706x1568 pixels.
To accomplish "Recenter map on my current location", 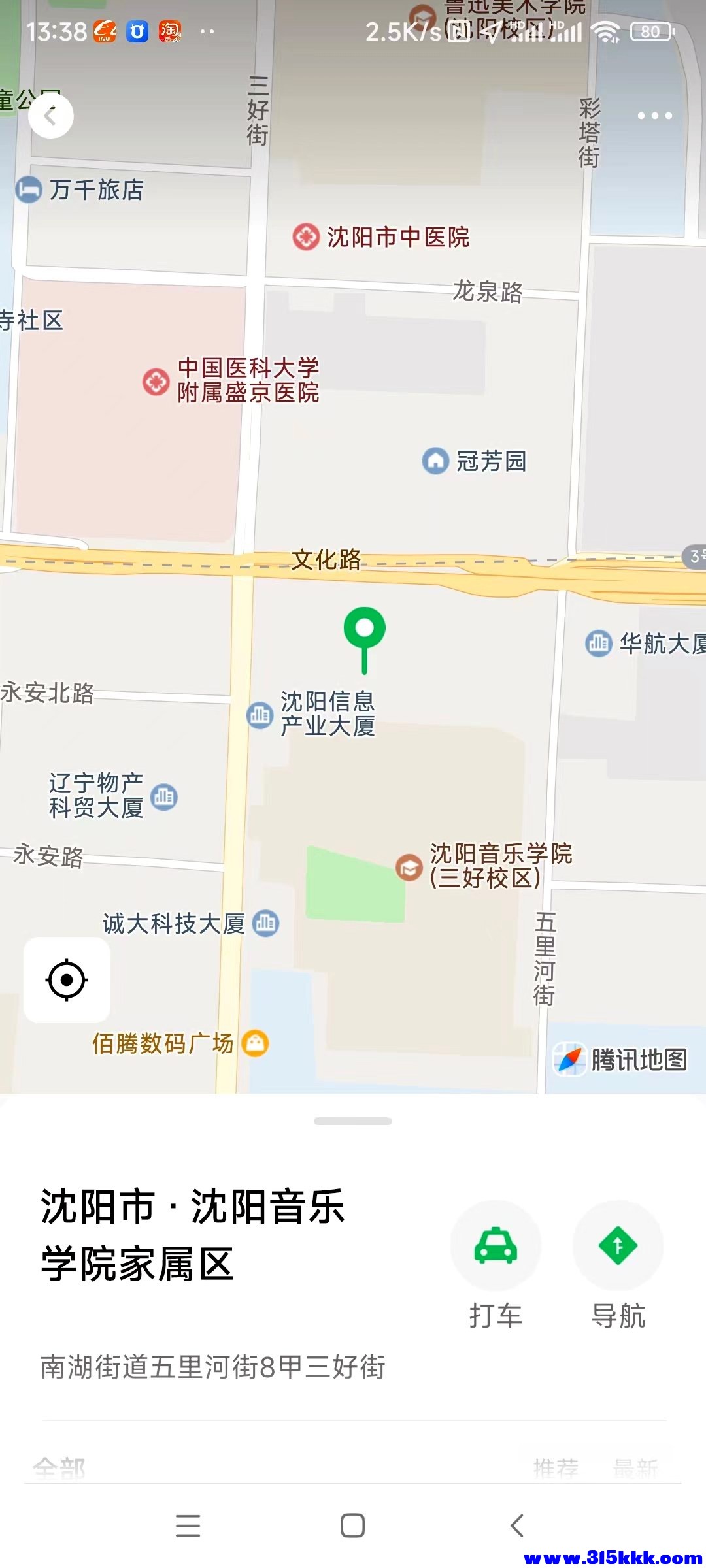I will [67, 980].
